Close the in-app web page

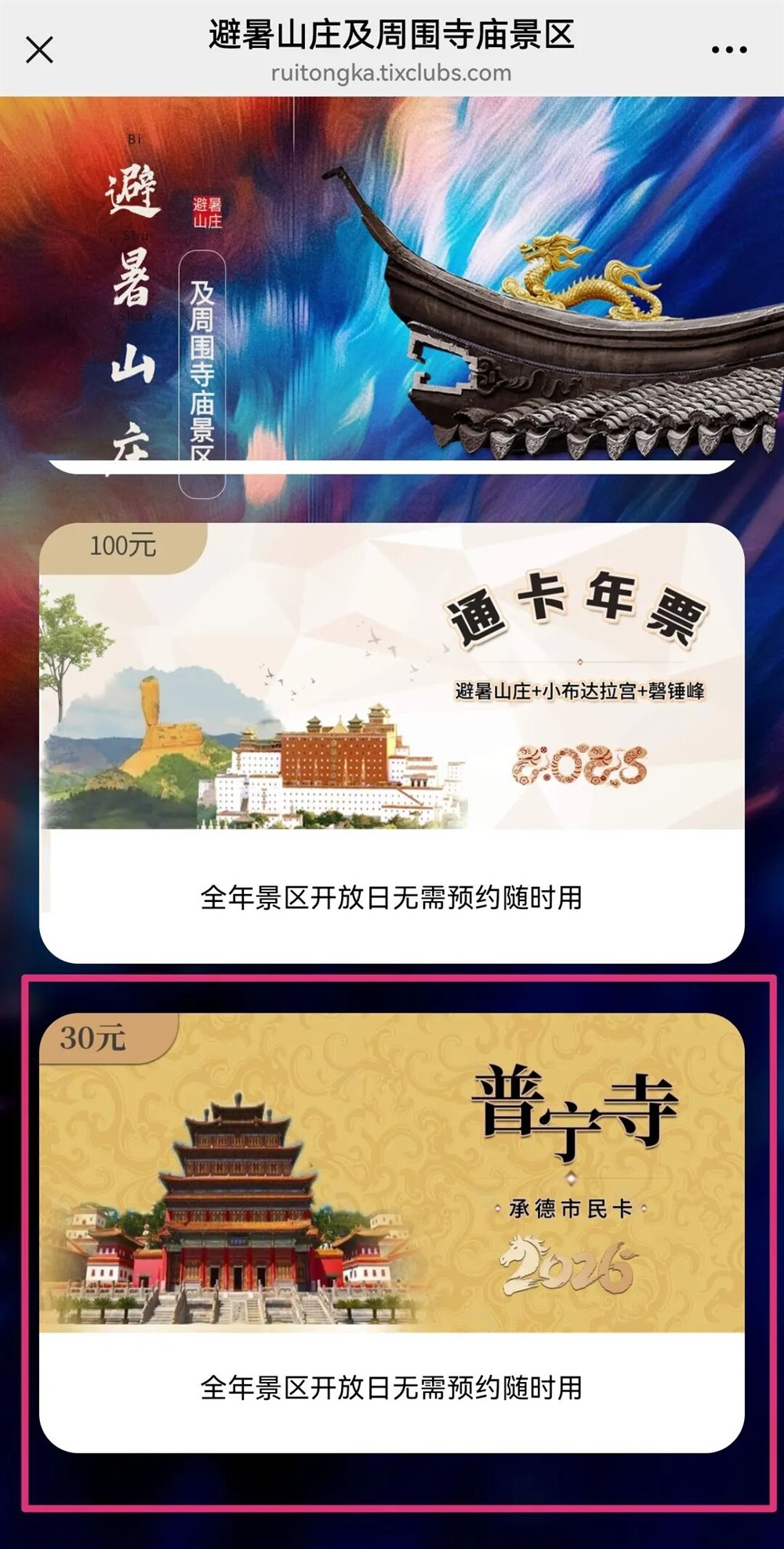(x=39, y=50)
